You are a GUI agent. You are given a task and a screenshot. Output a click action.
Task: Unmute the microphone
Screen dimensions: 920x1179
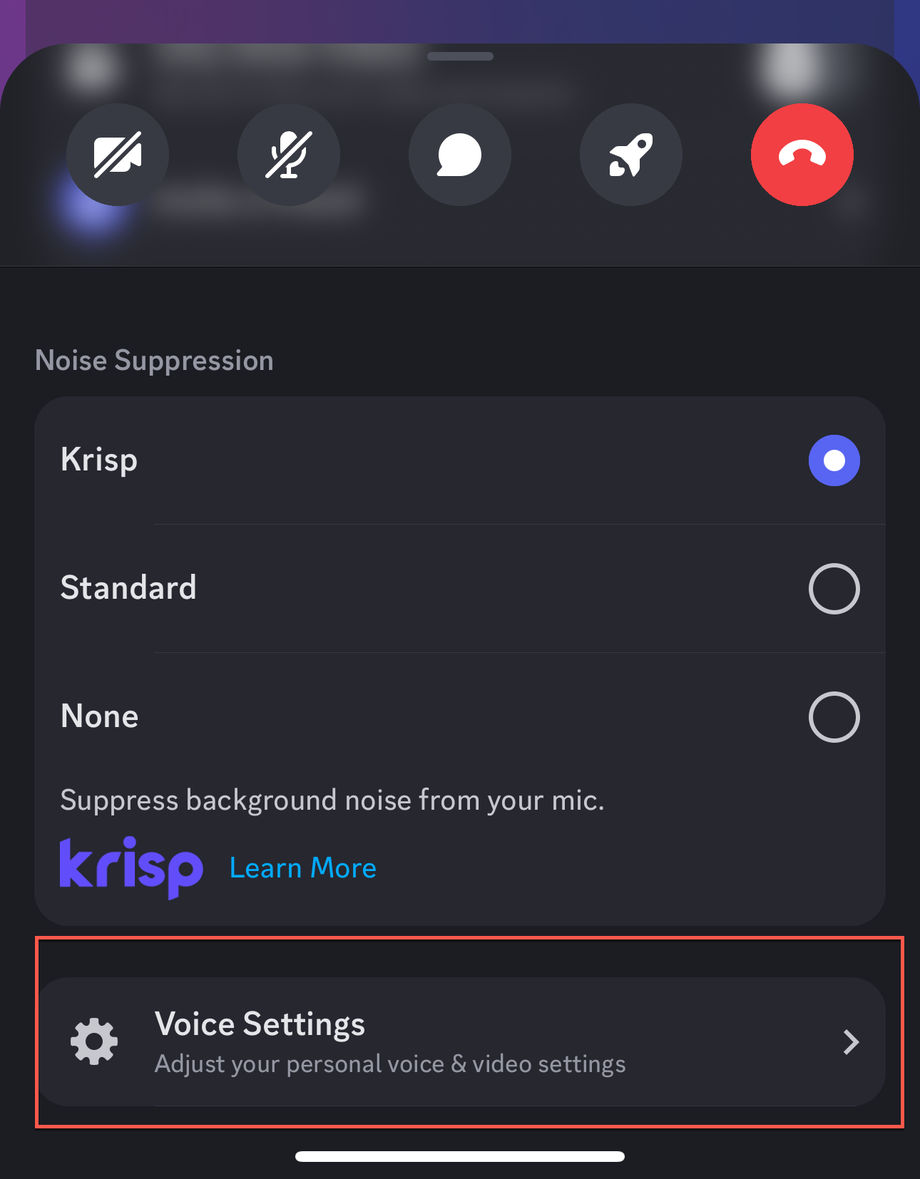tap(288, 155)
